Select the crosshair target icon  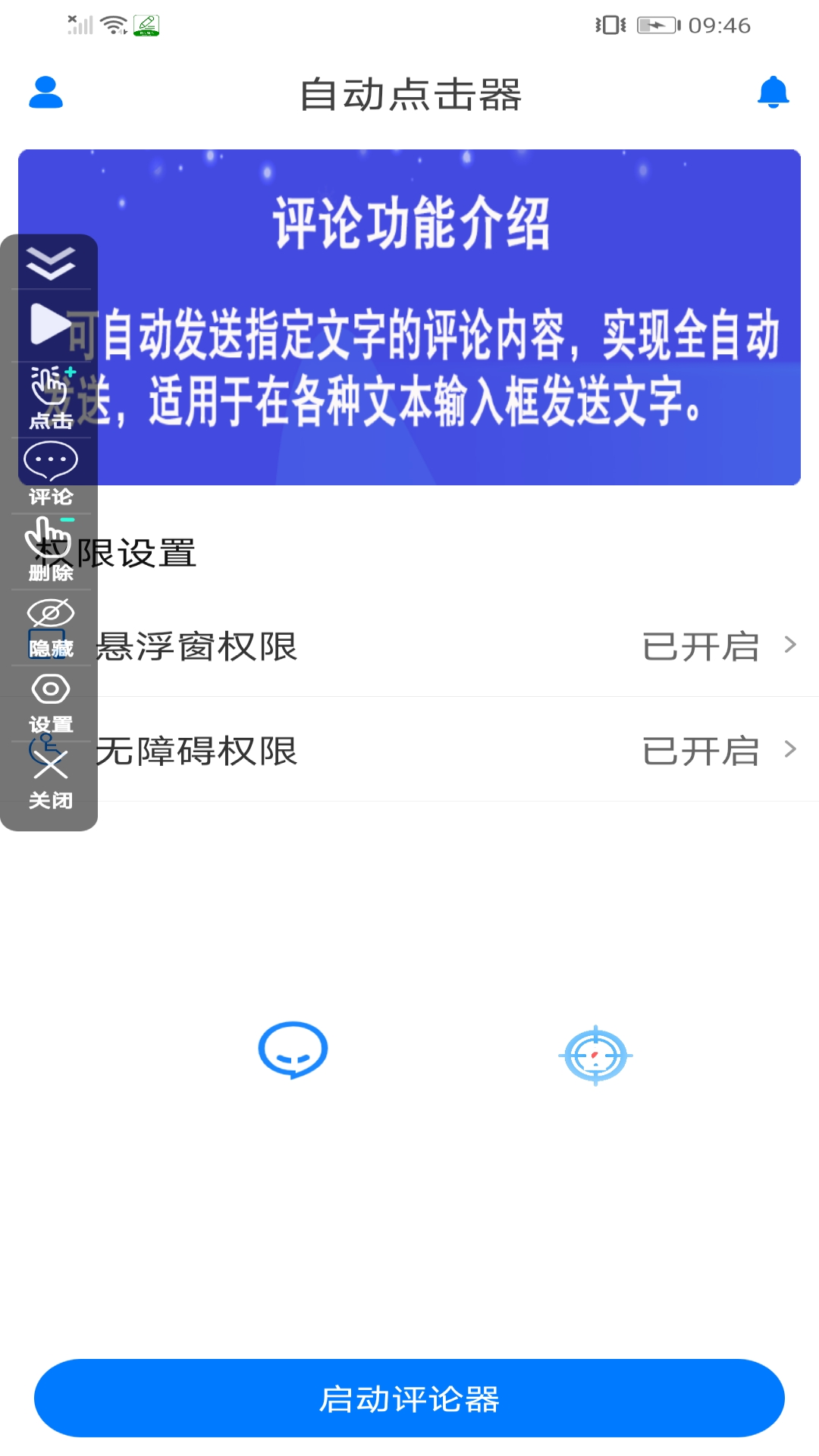click(596, 1055)
